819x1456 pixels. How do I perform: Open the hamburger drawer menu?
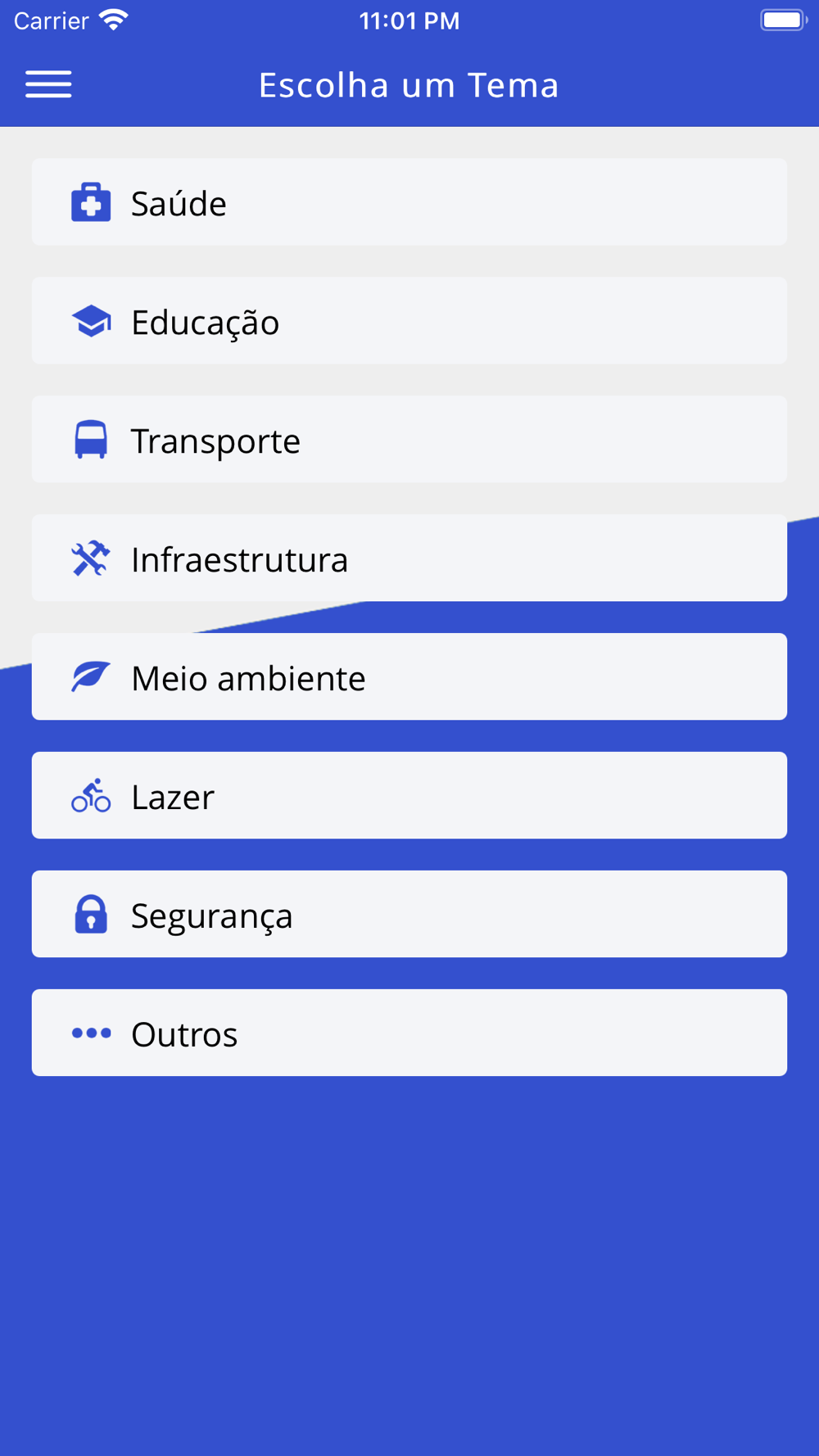pyautogui.click(x=48, y=84)
